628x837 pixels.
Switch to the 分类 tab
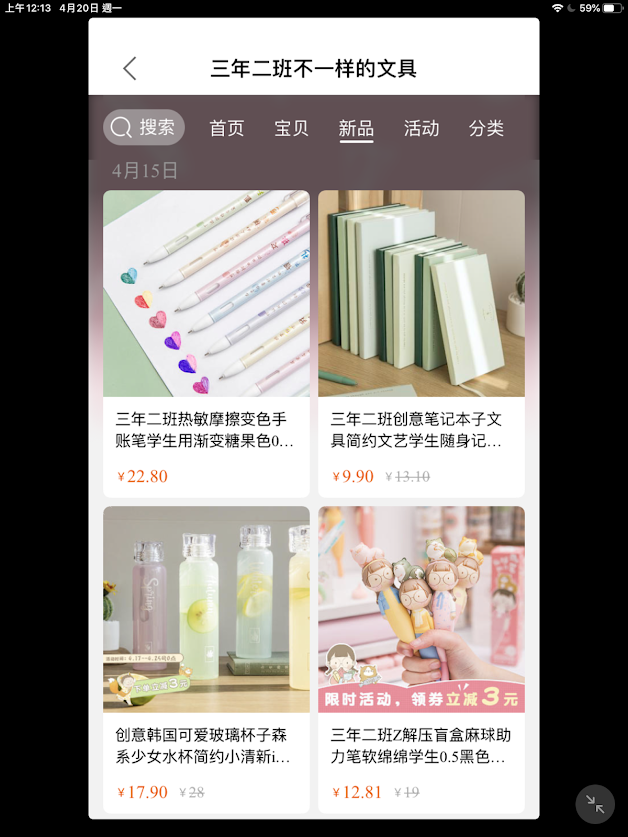[x=486, y=128]
